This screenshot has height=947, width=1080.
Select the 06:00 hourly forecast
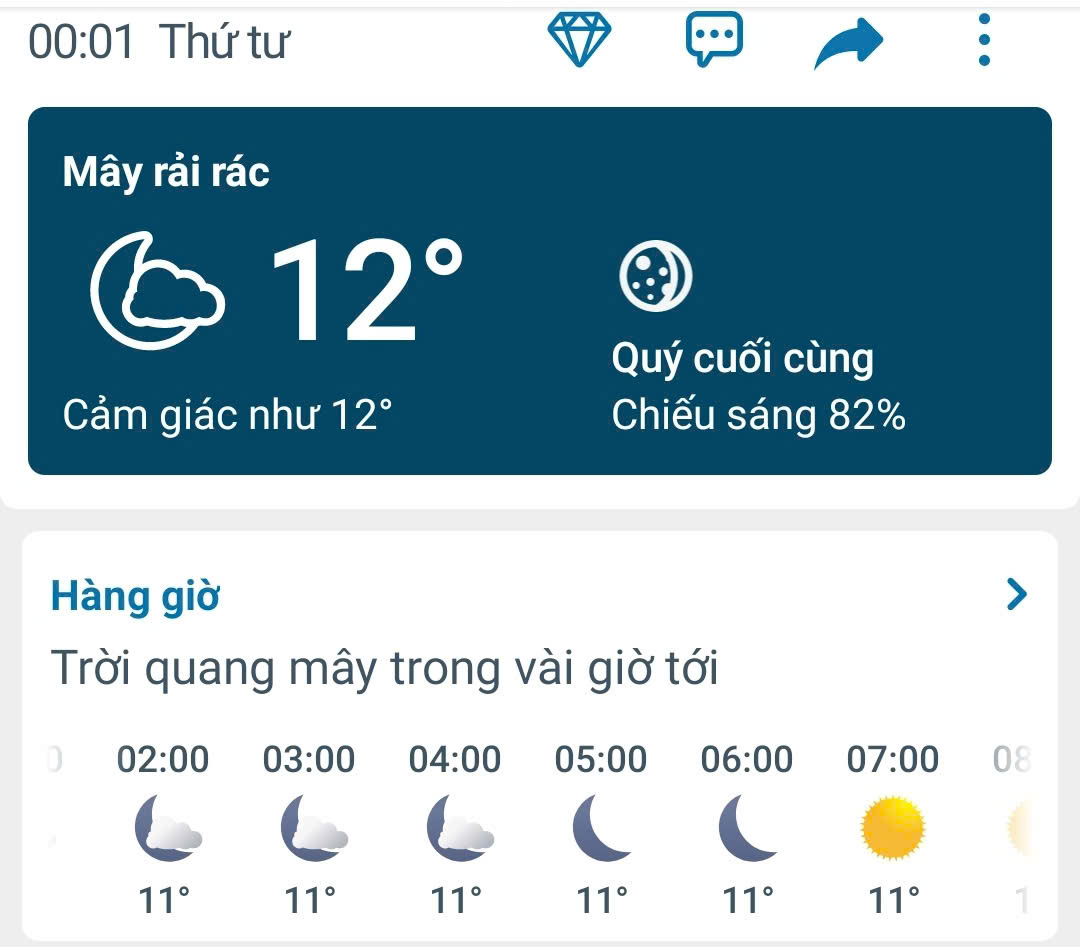pyautogui.click(x=747, y=829)
